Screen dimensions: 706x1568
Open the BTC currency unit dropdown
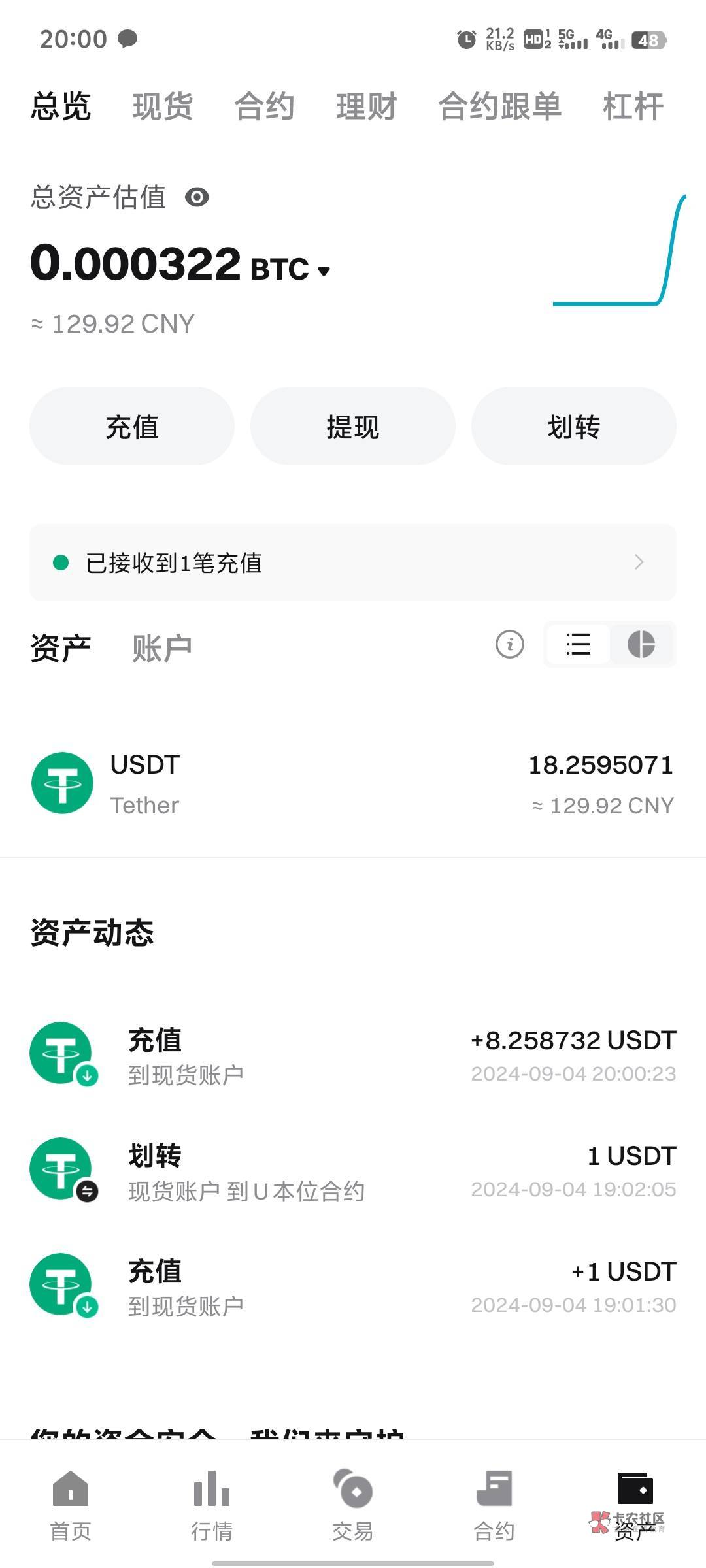[324, 270]
